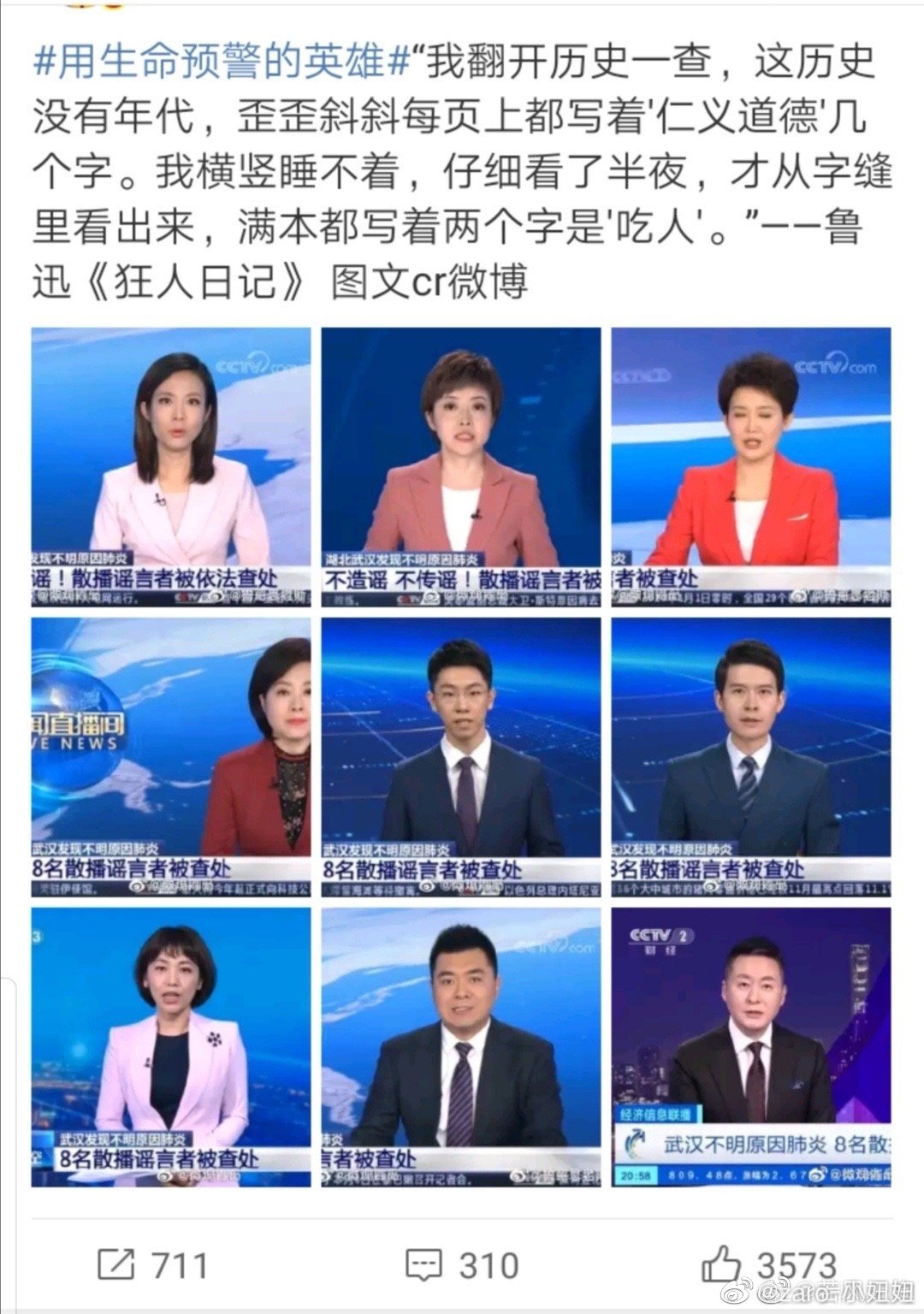The height and width of the screenshot is (1314, 924).
Task: View the photo of the anchor with flower brooch
Action: click(171, 1047)
